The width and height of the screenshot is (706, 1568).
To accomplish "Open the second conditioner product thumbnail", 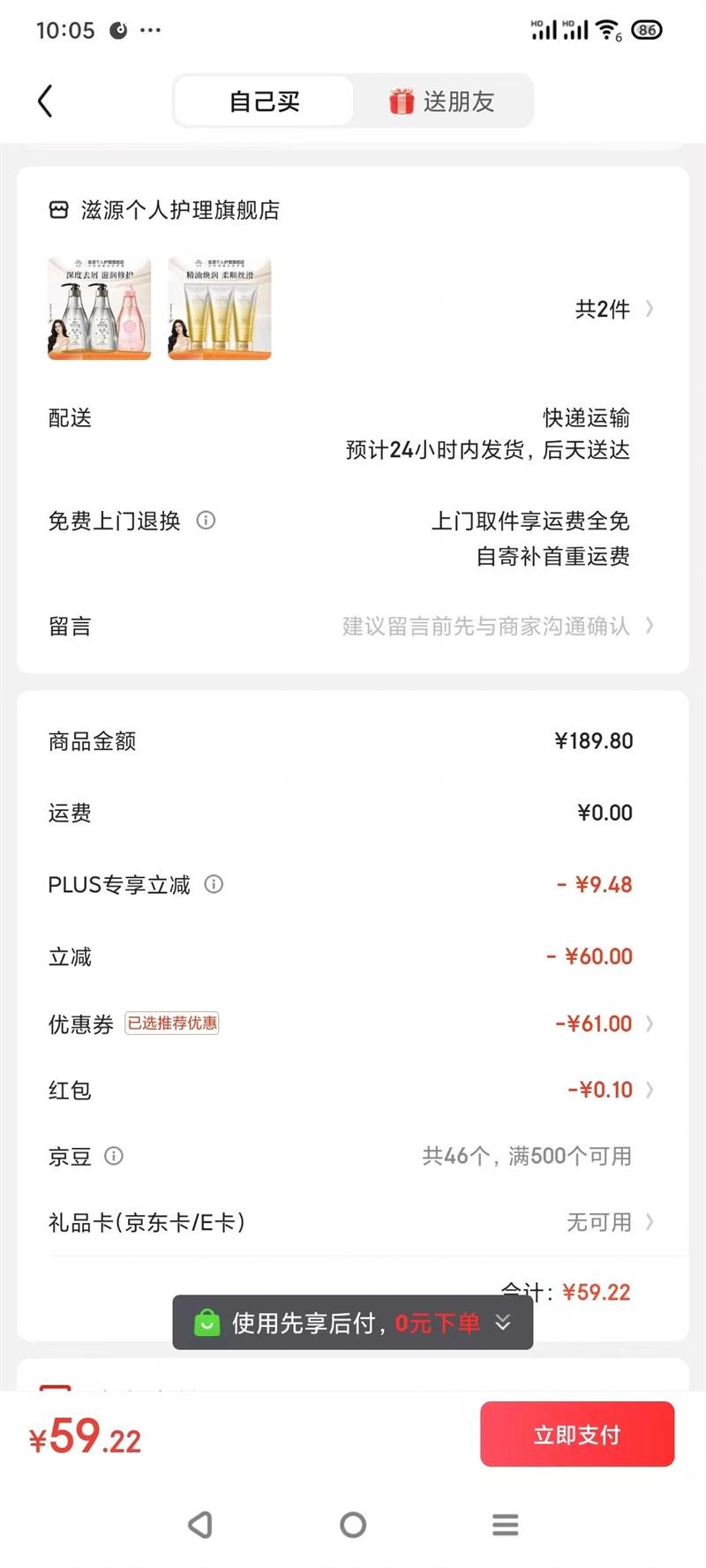I will [x=220, y=309].
